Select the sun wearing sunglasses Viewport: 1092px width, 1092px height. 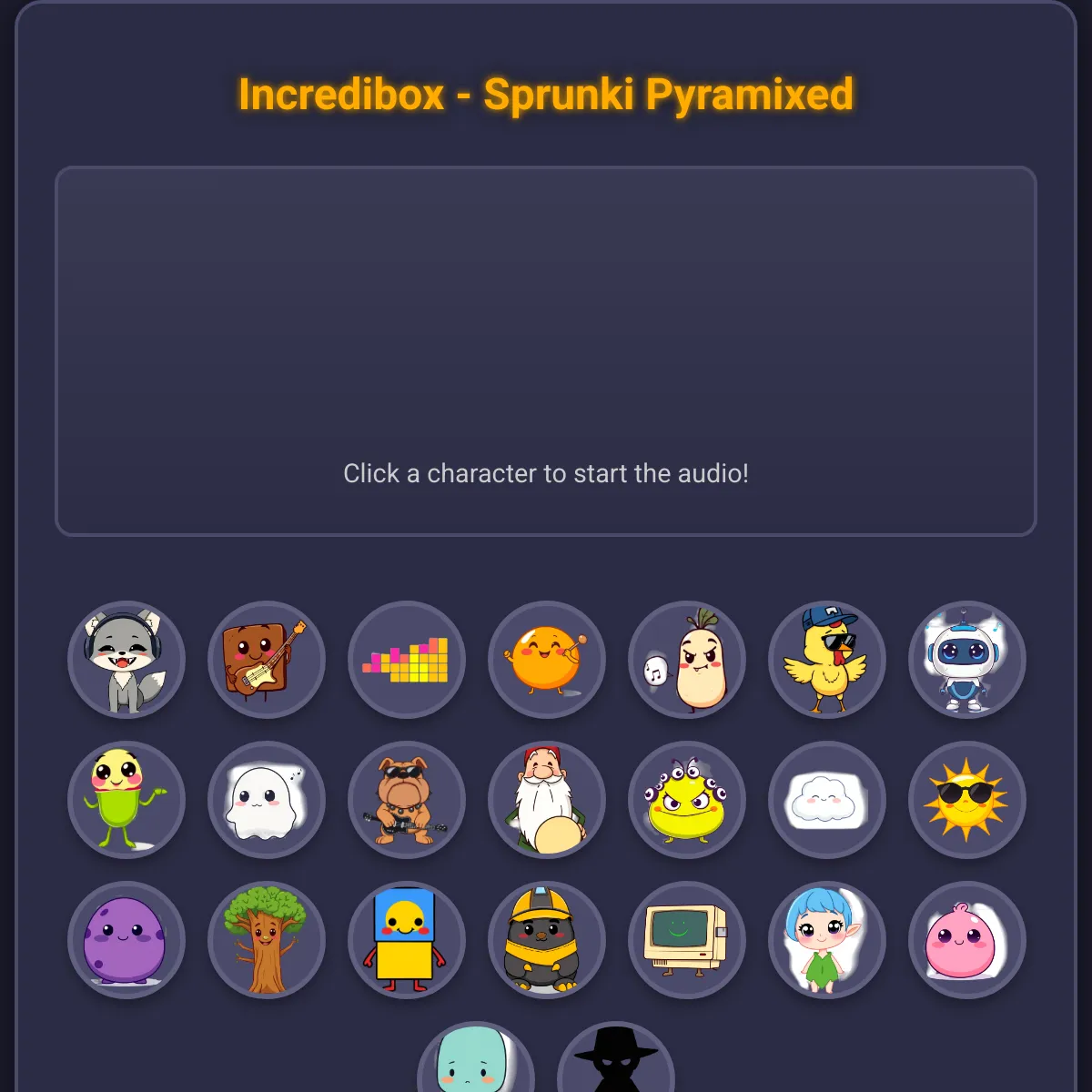point(967,800)
